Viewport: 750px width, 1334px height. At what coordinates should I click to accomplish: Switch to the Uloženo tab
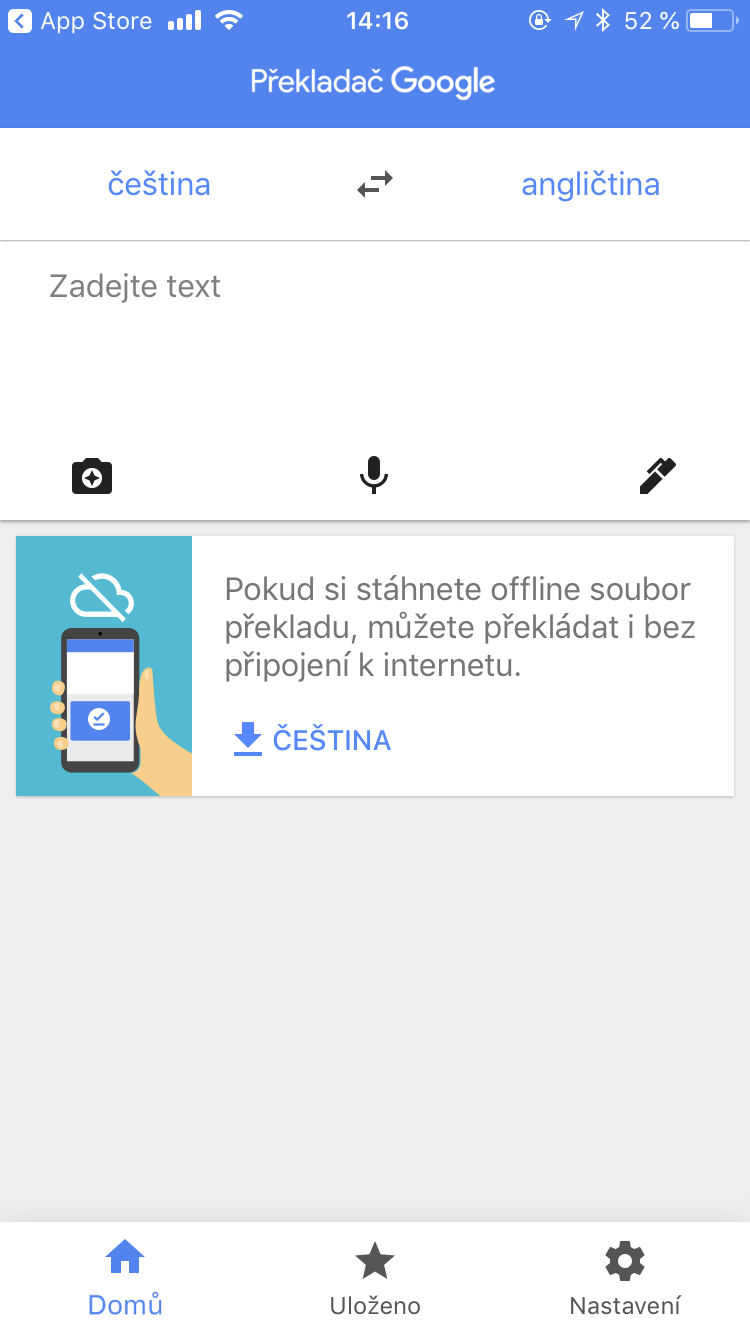374,1275
